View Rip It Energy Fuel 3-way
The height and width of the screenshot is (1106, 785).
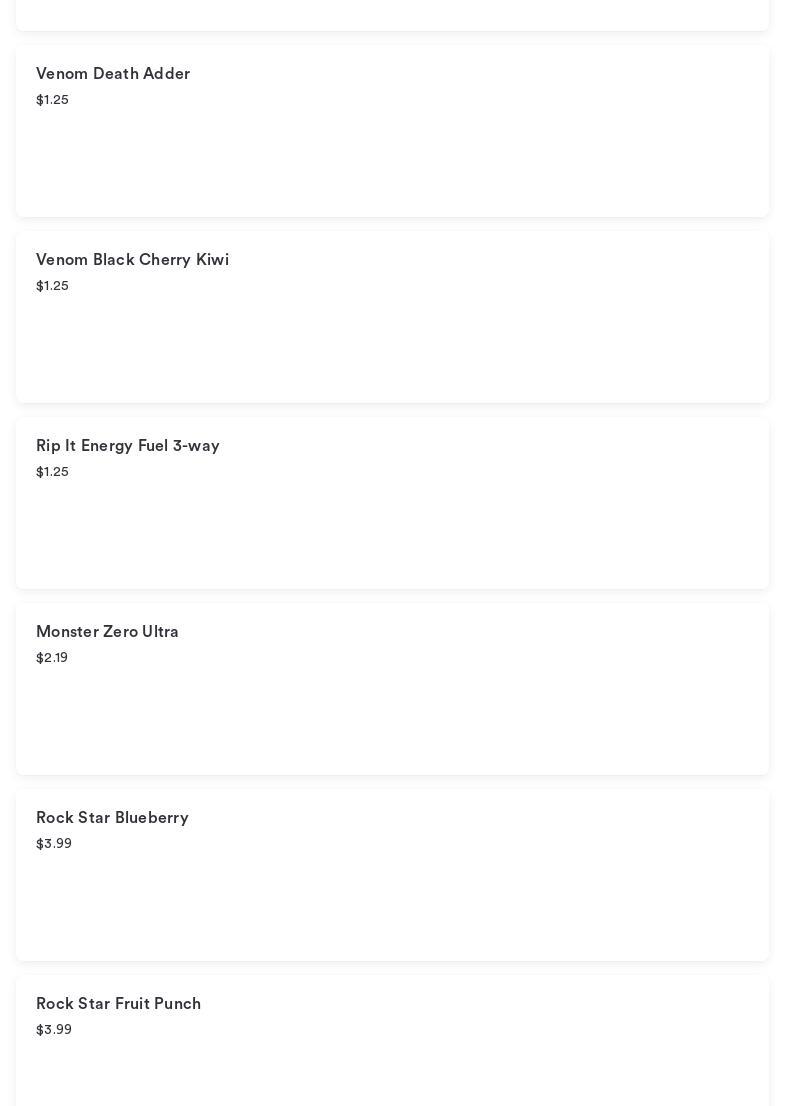[x=392, y=502]
